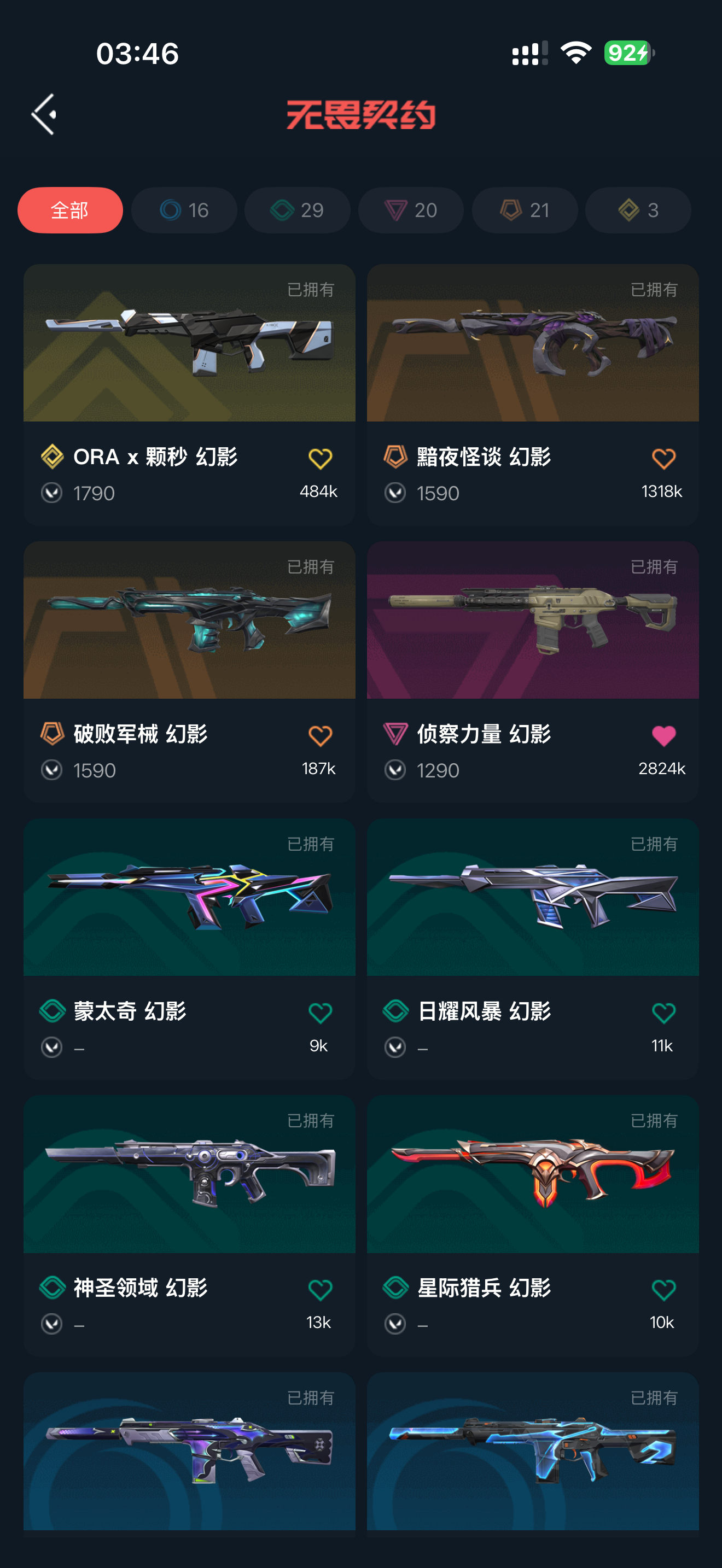The width and height of the screenshot is (722, 1568).
Task: Select the 全部 filter chip
Action: pyautogui.click(x=70, y=210)
